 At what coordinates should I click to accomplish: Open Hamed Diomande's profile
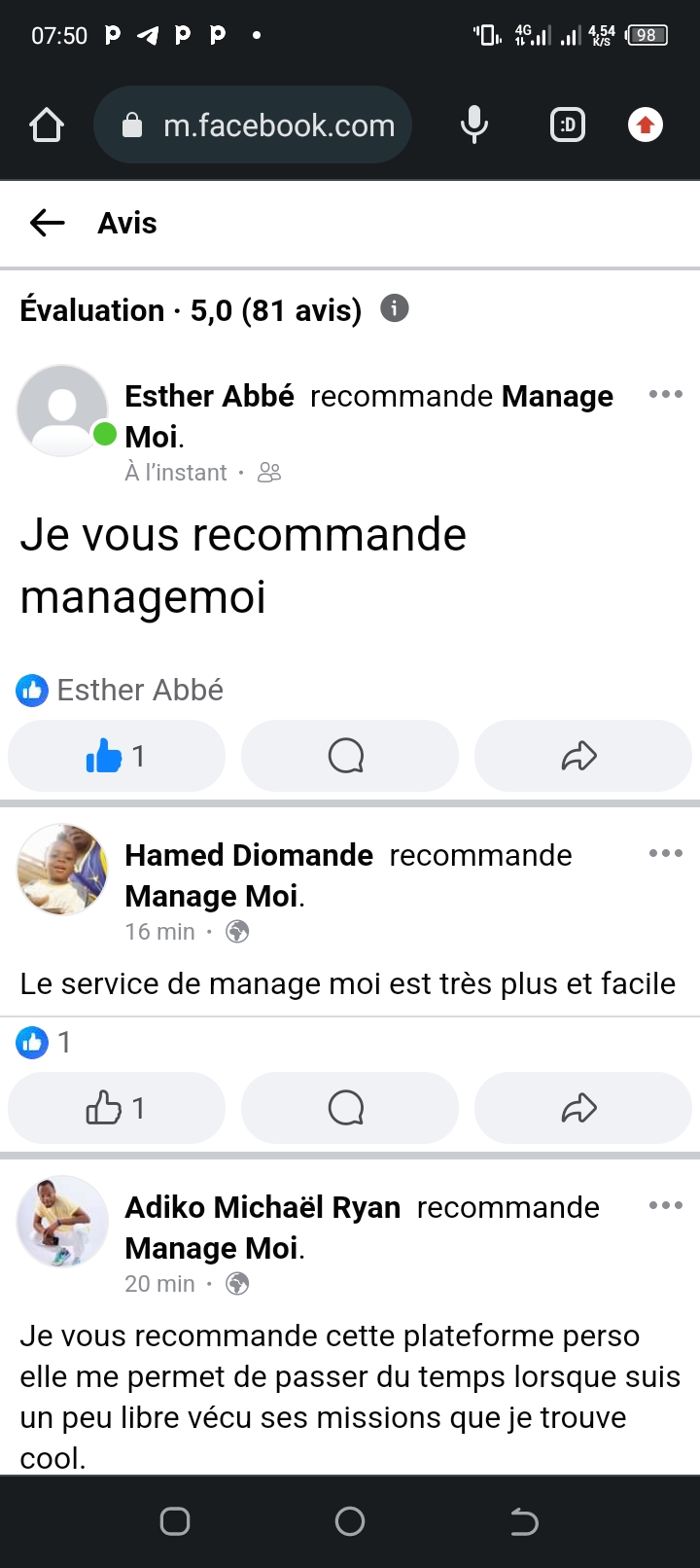[x=249, y=855]
